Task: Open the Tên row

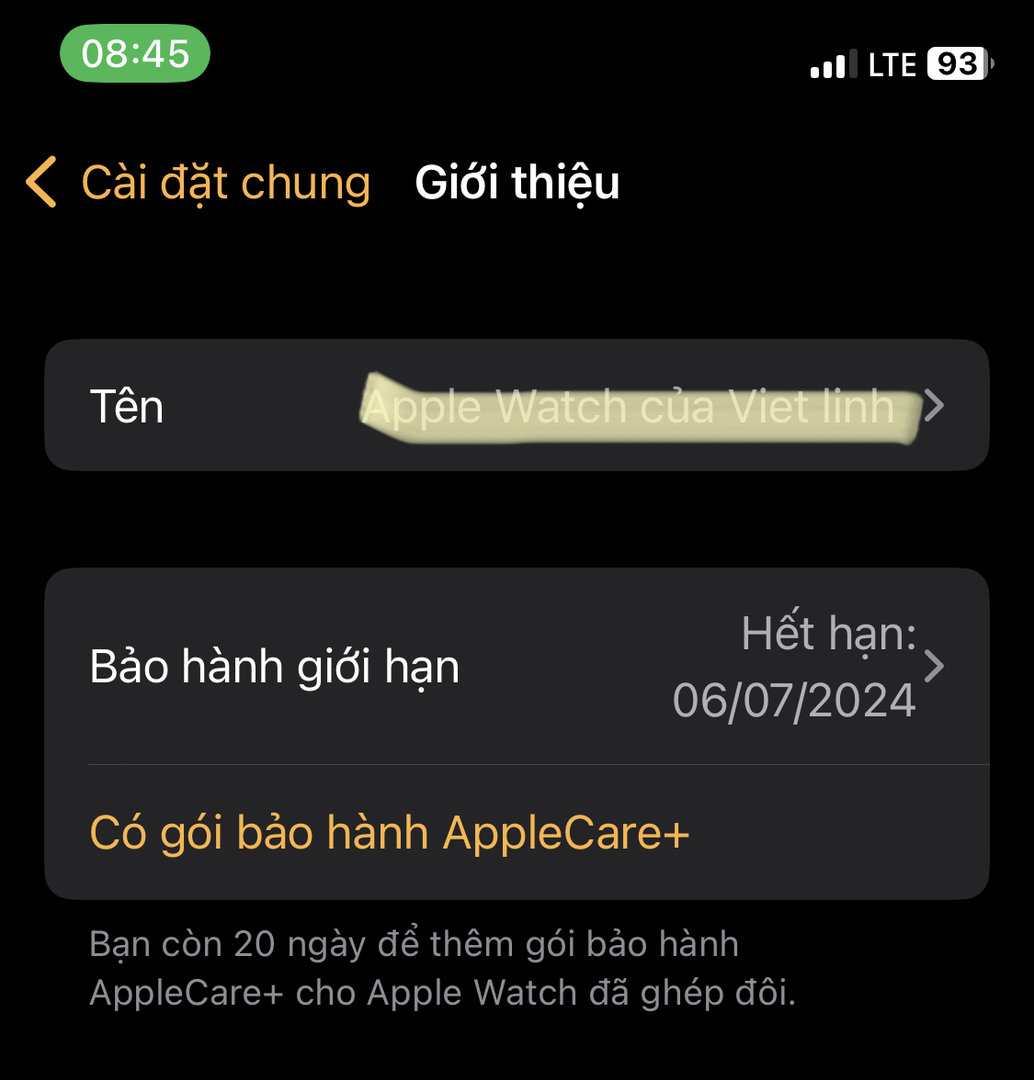Action: (516, 406)
